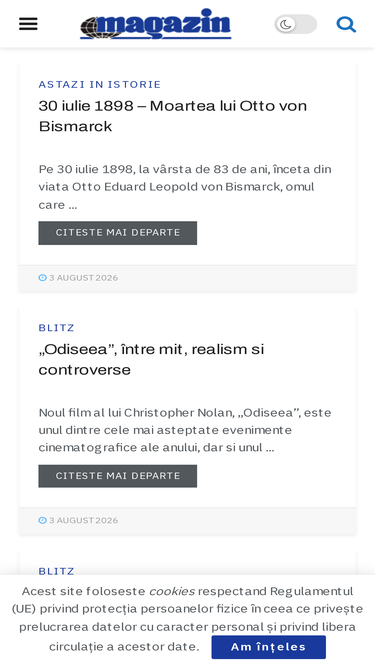Tap Citeste mai departe under Odiseea article
Screen dimensions: 375x667
[117, 476]
